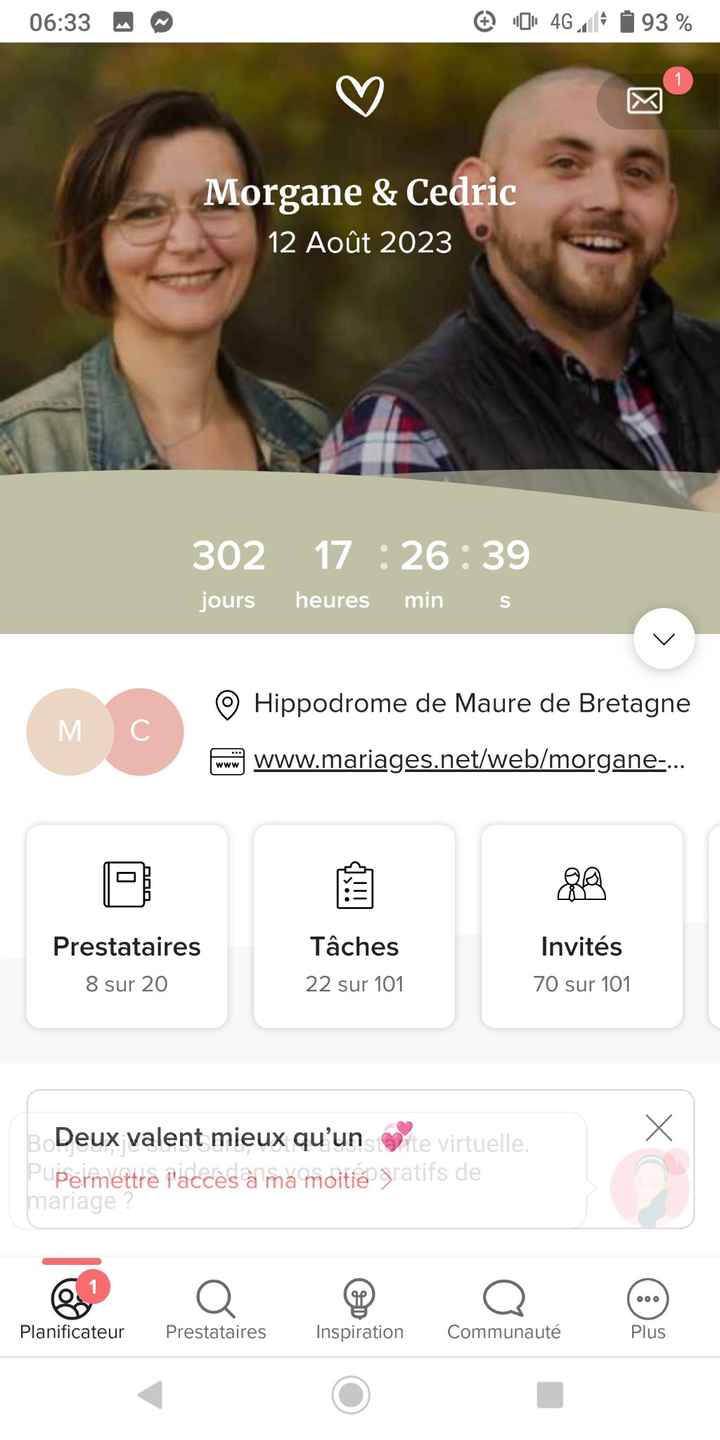This screenshot has height=1440, width=720.
Task: Tap the location pin icon
Action: (228, 703)
